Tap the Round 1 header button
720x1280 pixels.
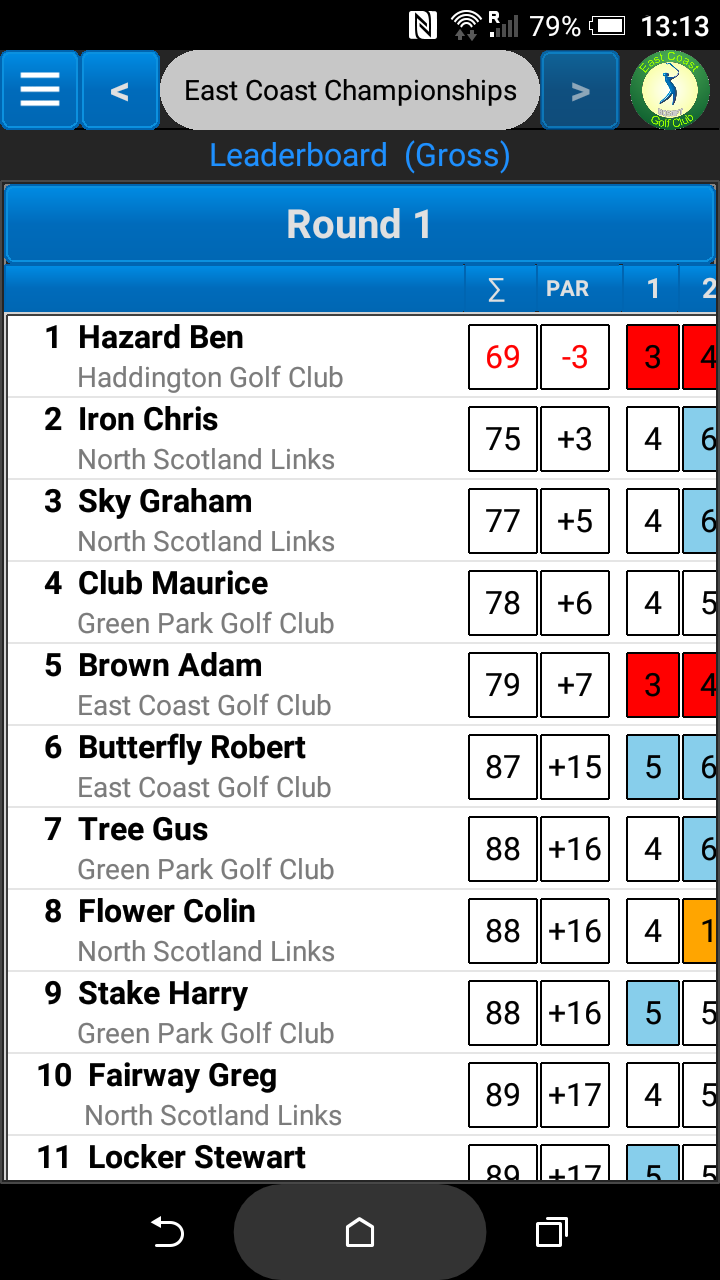[x=360, y=224]
